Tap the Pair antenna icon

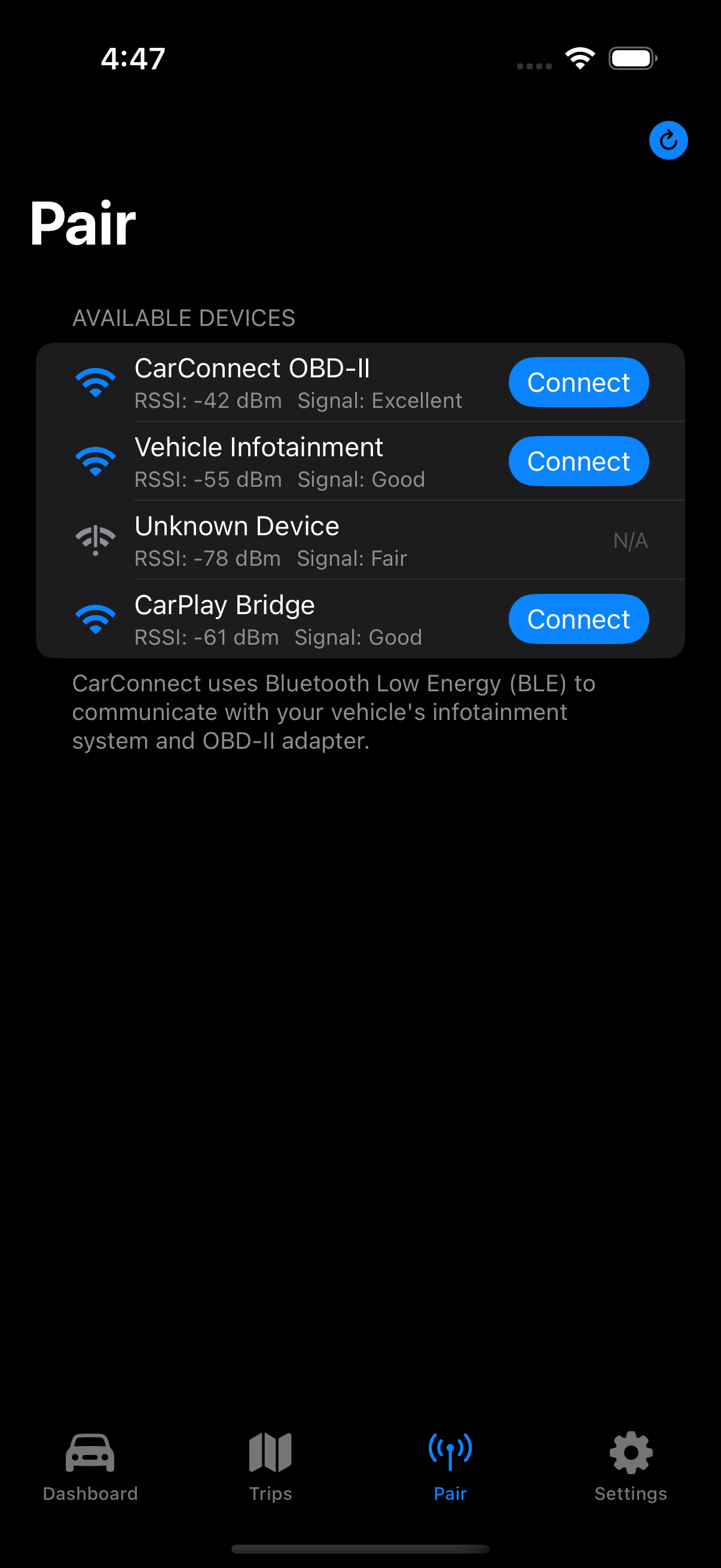coord(450,1451)
